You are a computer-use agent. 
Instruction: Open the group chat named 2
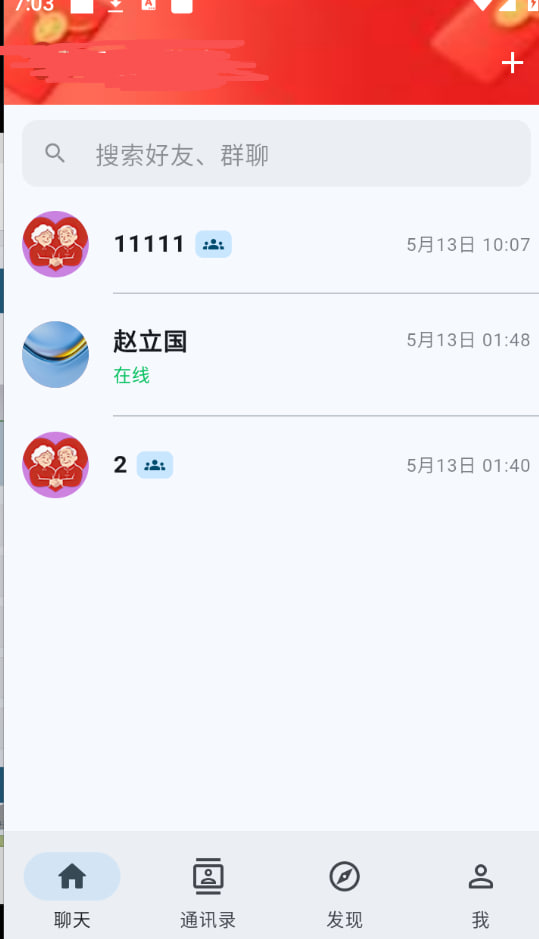point(271,465)
